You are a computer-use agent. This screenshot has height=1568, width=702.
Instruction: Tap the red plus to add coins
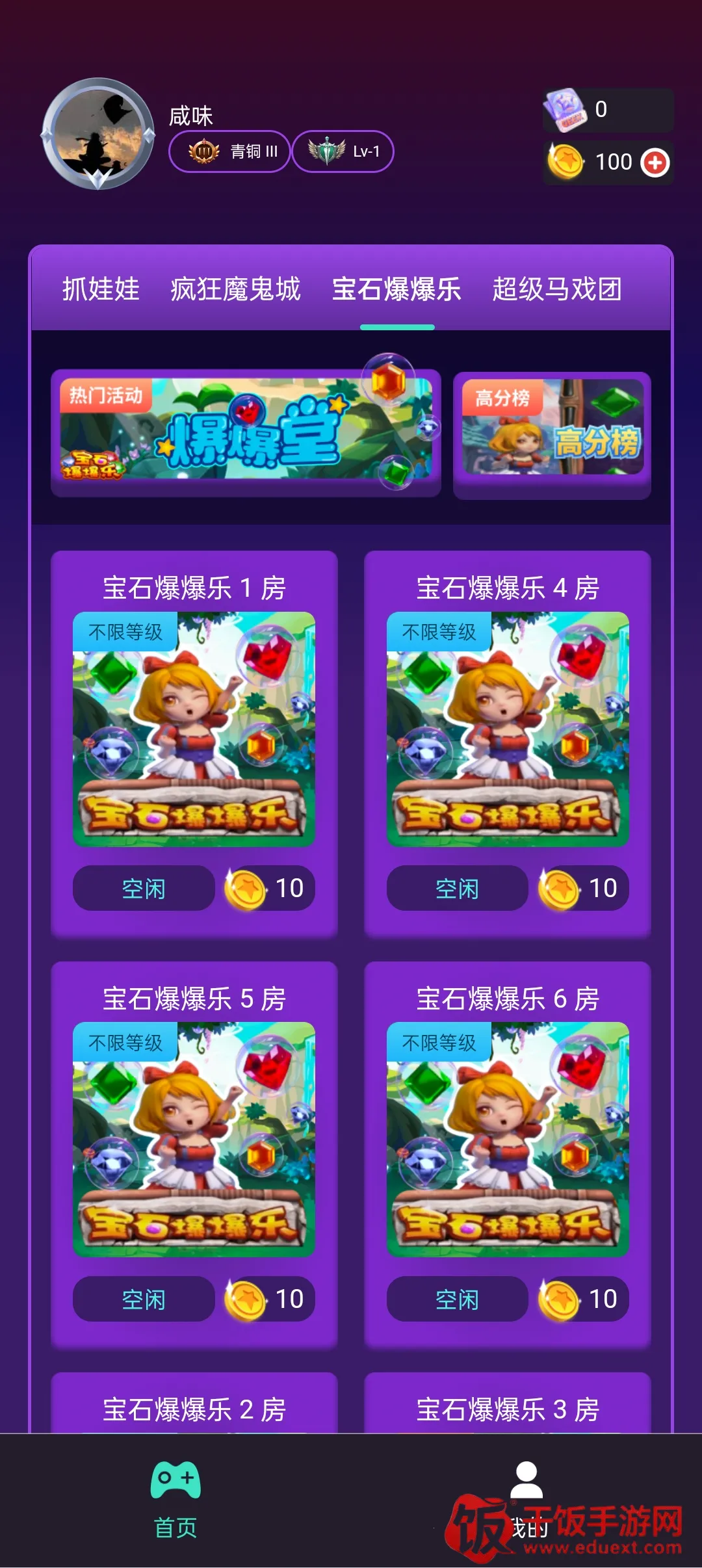tap(655, 163)
